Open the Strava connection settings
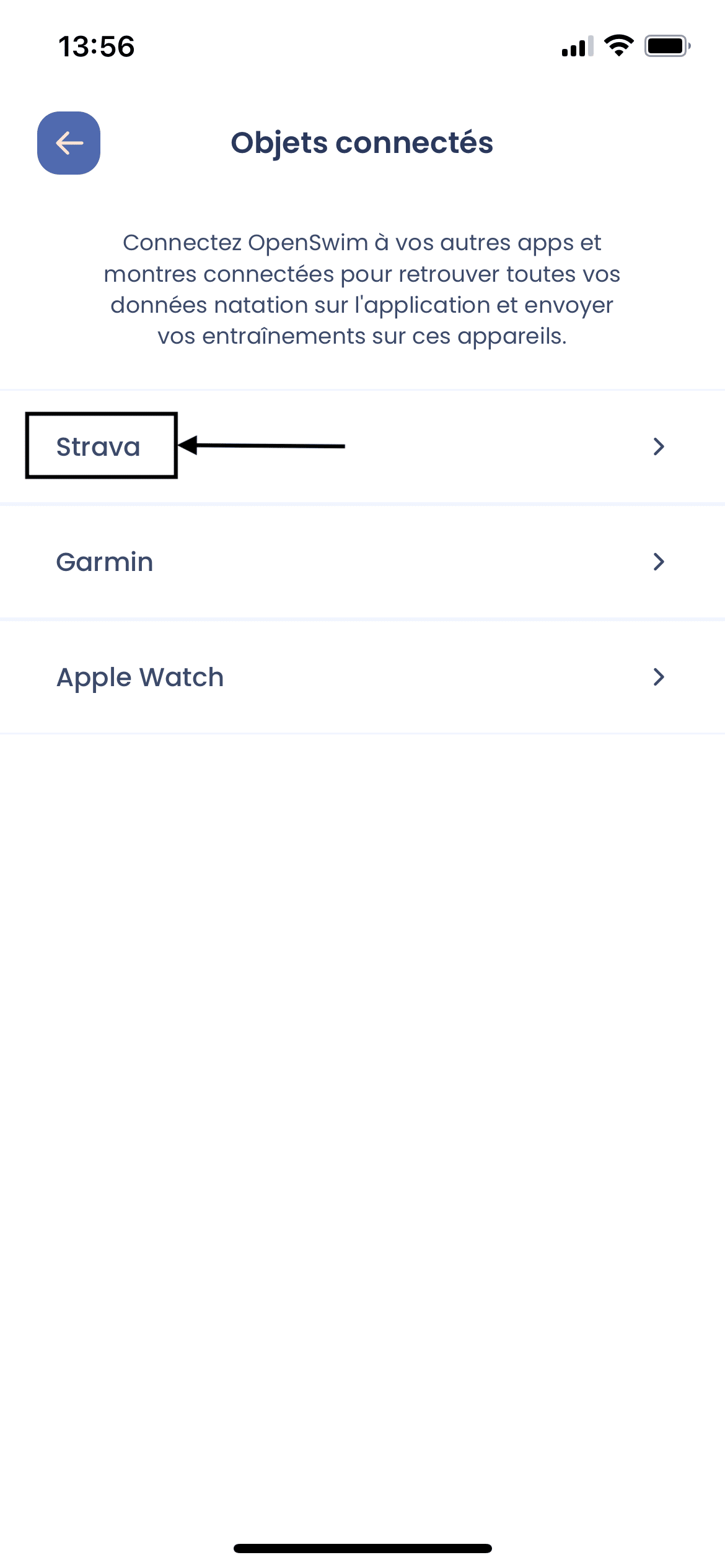The width and height of the screenshot is (725, 1568). tap(99, 446)
